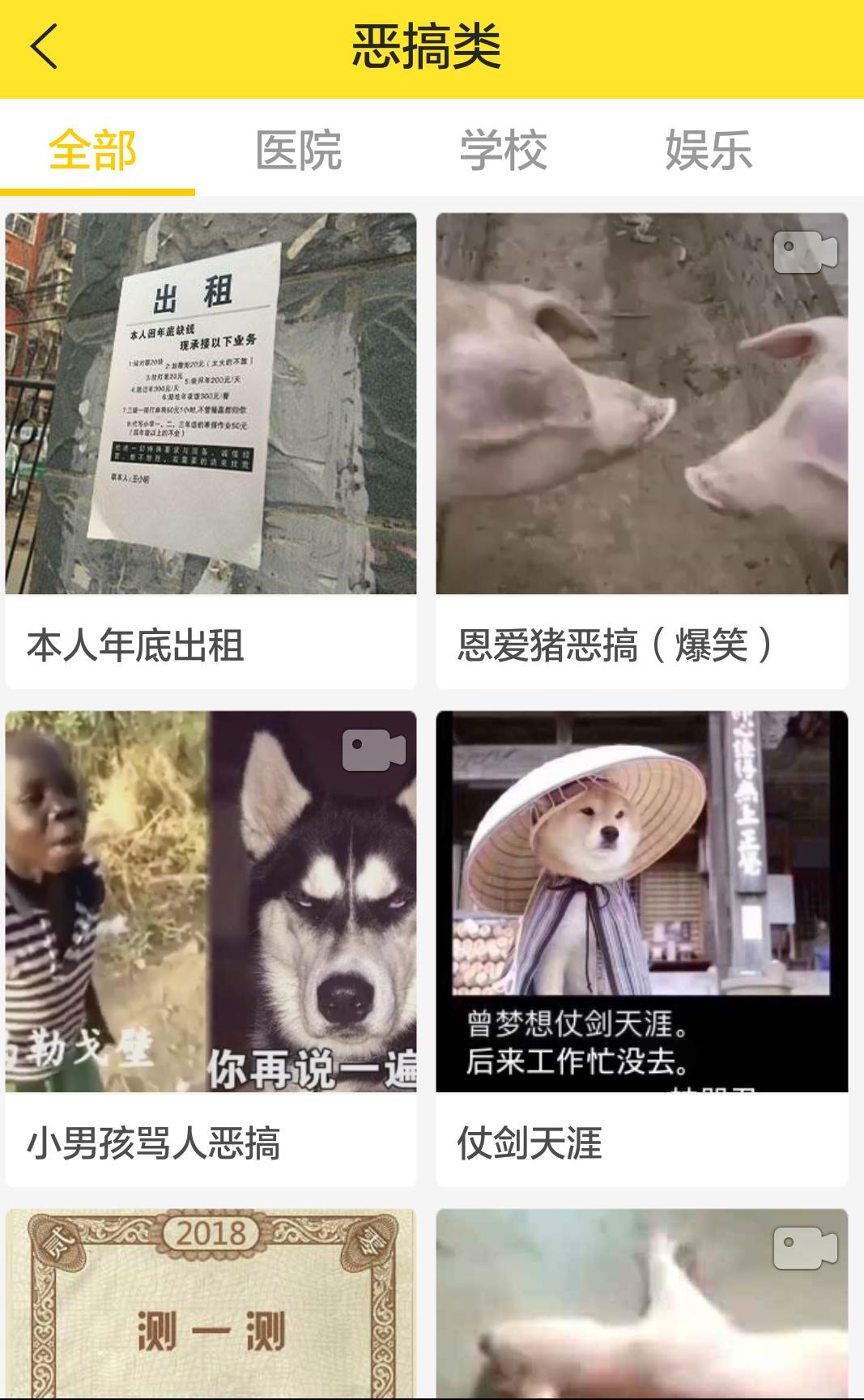Go back using the top-left arrow
This screenshot has width=864, height=1400.
point(45,47)
